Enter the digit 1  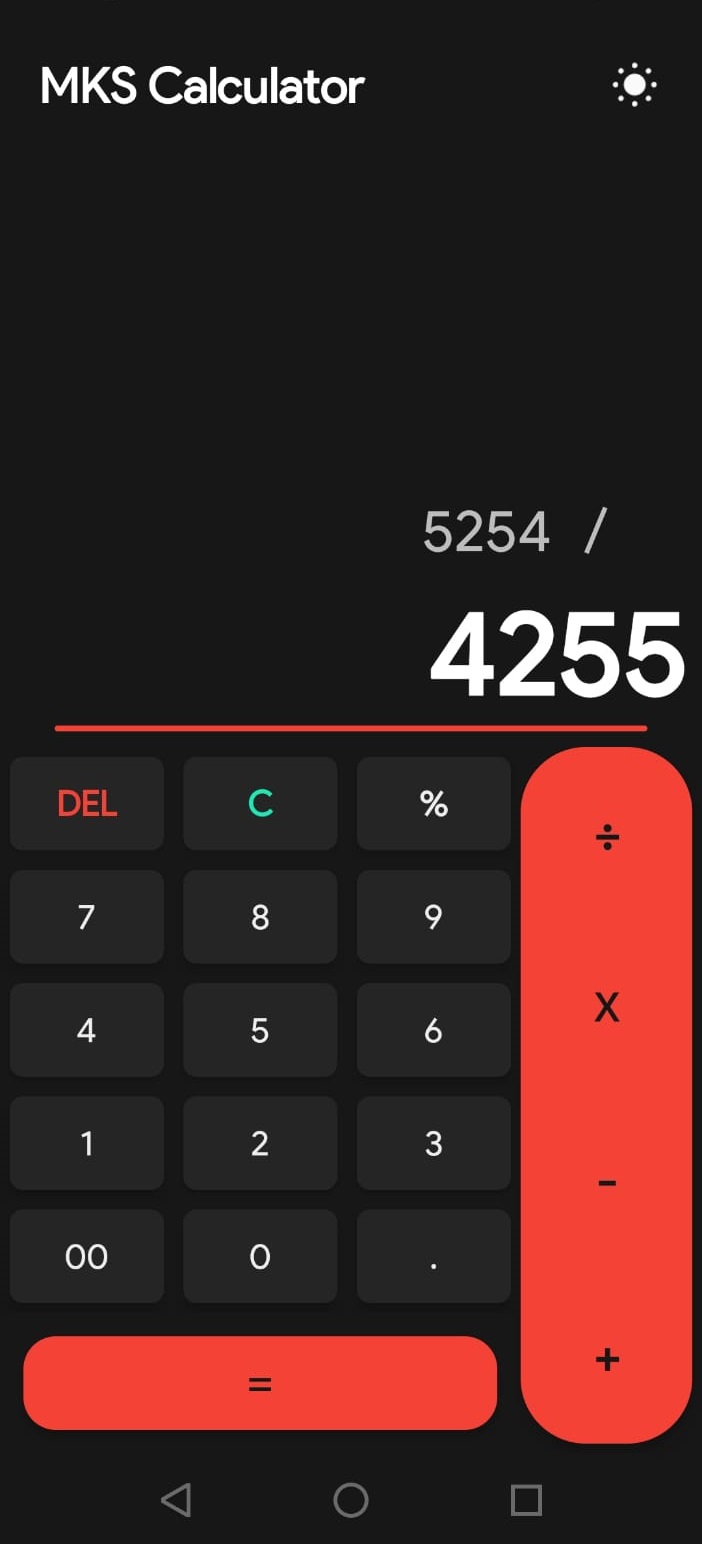87,1143
